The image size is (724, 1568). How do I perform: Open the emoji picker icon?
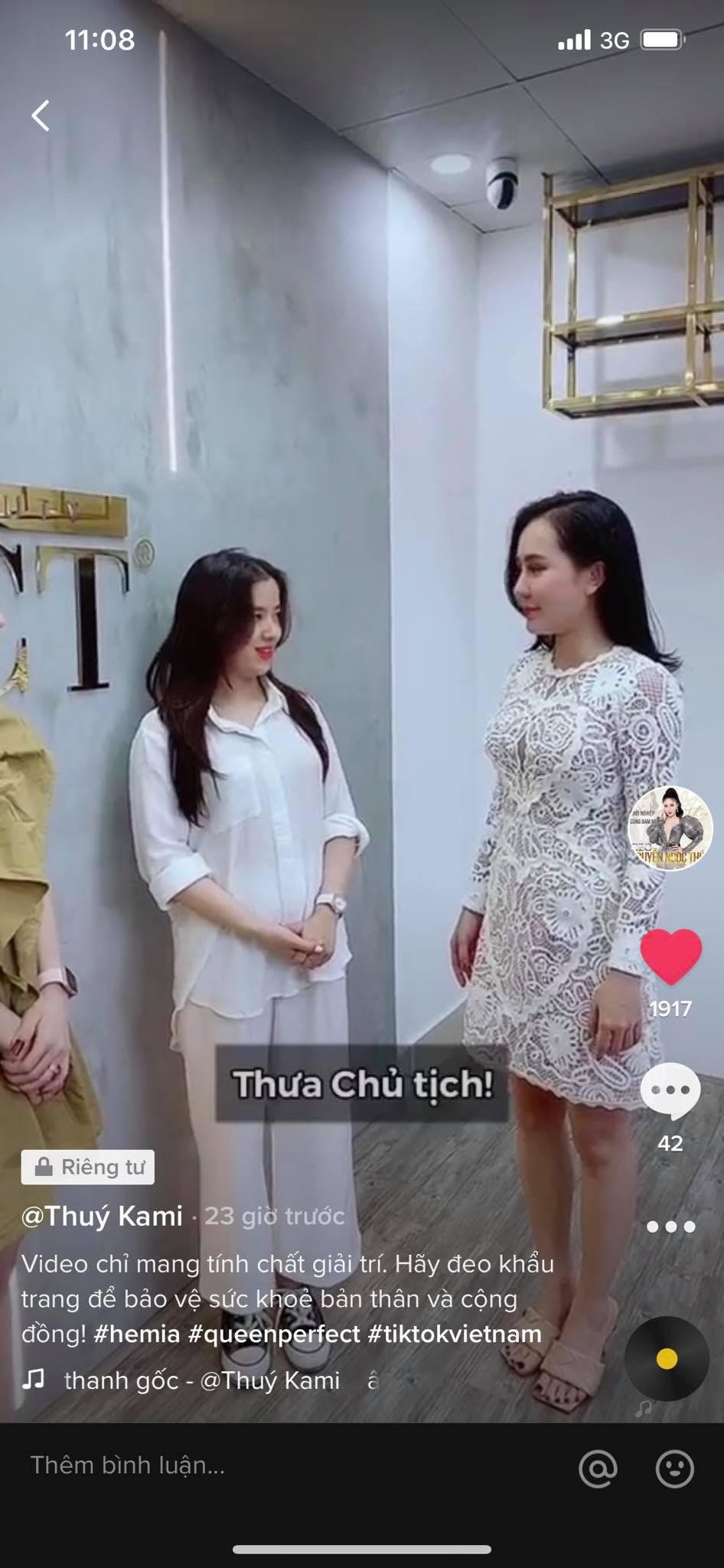tap(675, 1468)
